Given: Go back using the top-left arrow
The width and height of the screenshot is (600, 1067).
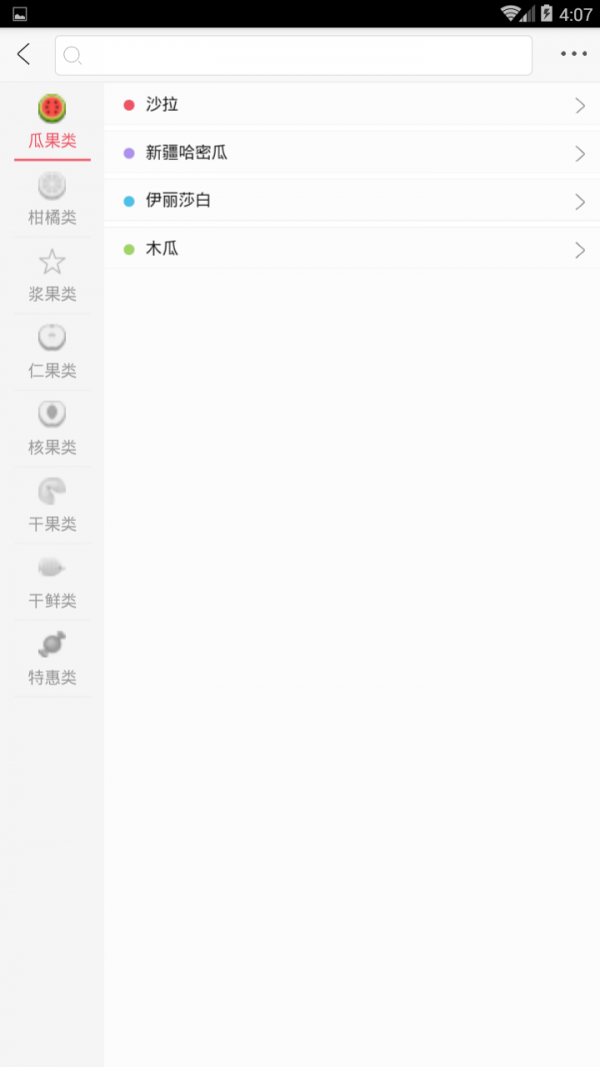Looking at the screenshot, I should click(x=24, y=55).
